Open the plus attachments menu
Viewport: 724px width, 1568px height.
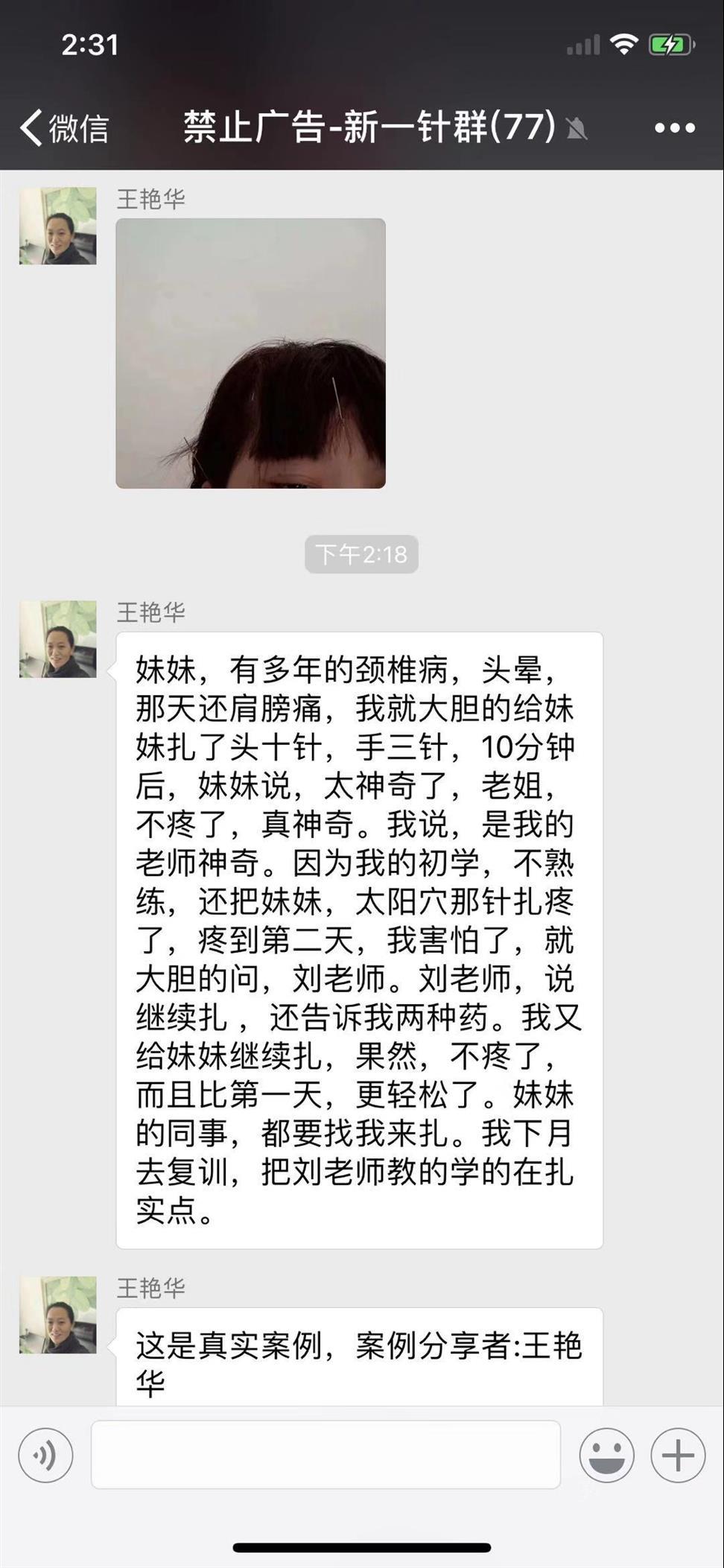click(x=678, y=1455)
